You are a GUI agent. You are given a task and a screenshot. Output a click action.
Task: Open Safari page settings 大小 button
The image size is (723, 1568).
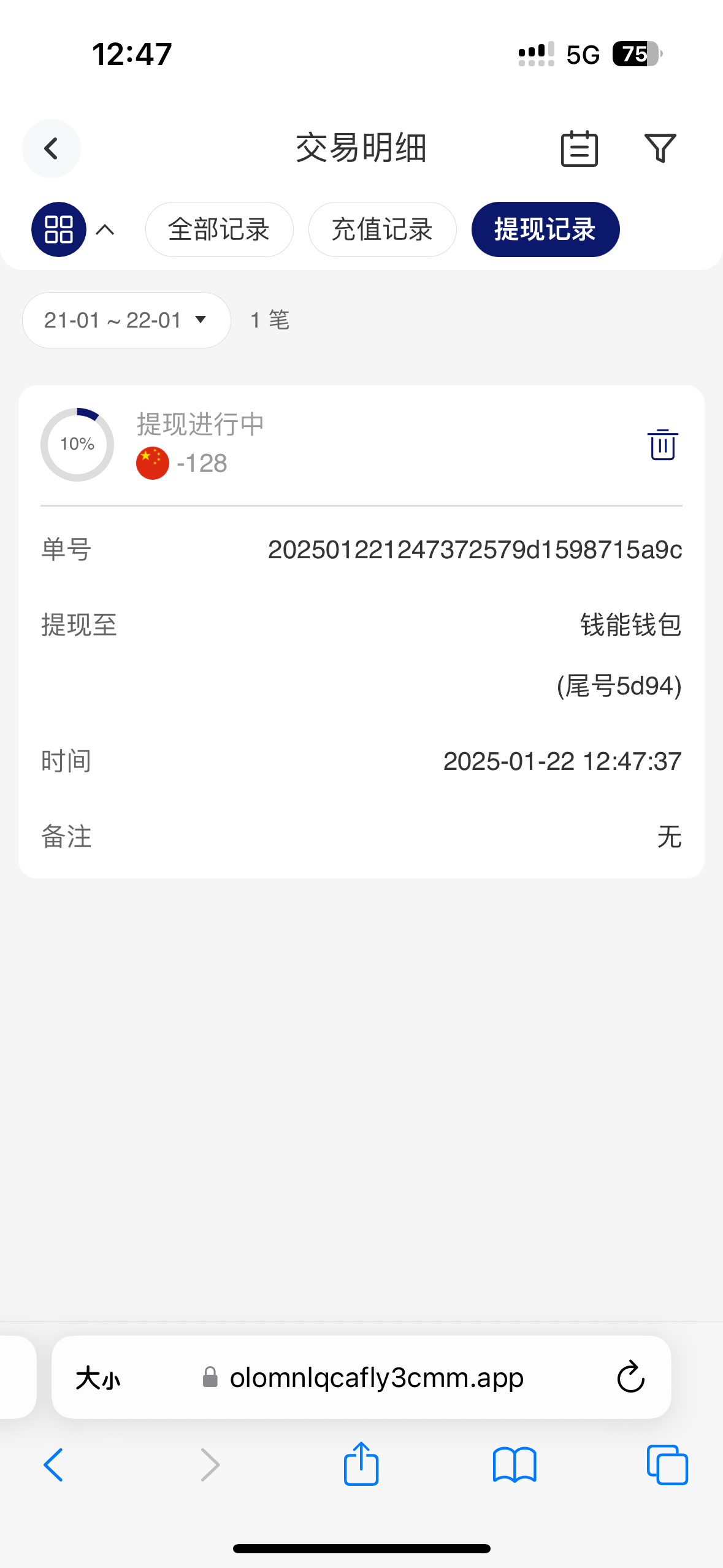click(x=98, y=1378)
